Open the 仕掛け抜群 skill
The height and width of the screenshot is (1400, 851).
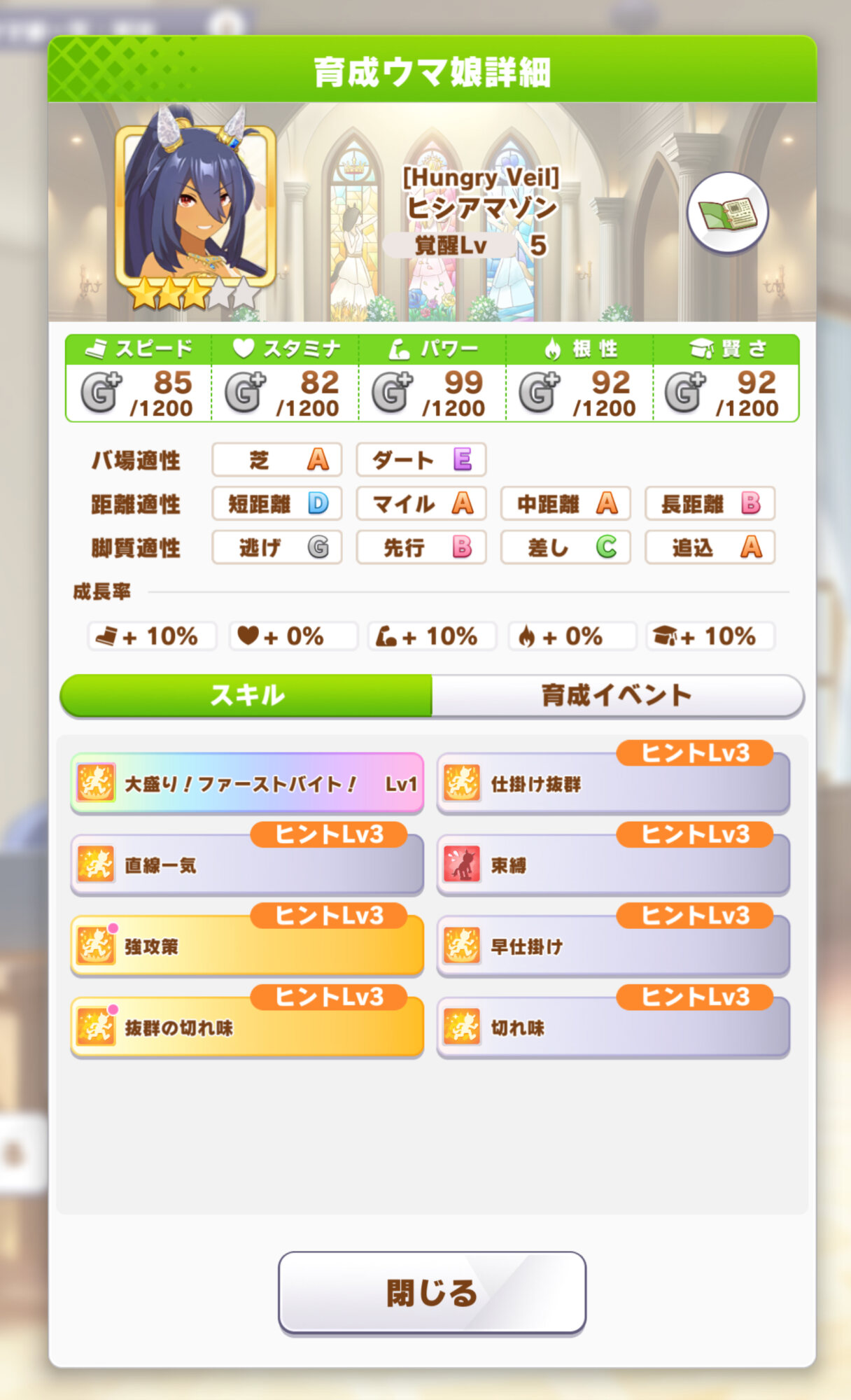coord(613,783)
